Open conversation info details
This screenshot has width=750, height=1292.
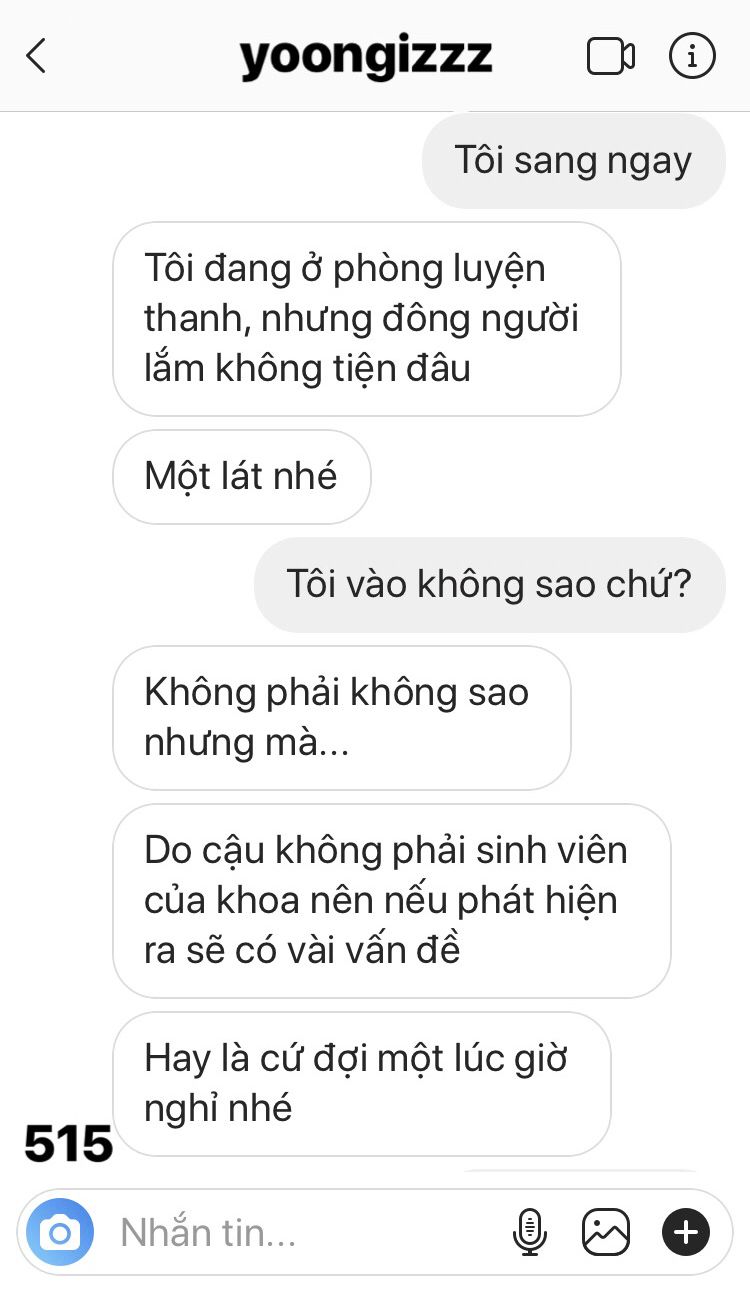692,56
